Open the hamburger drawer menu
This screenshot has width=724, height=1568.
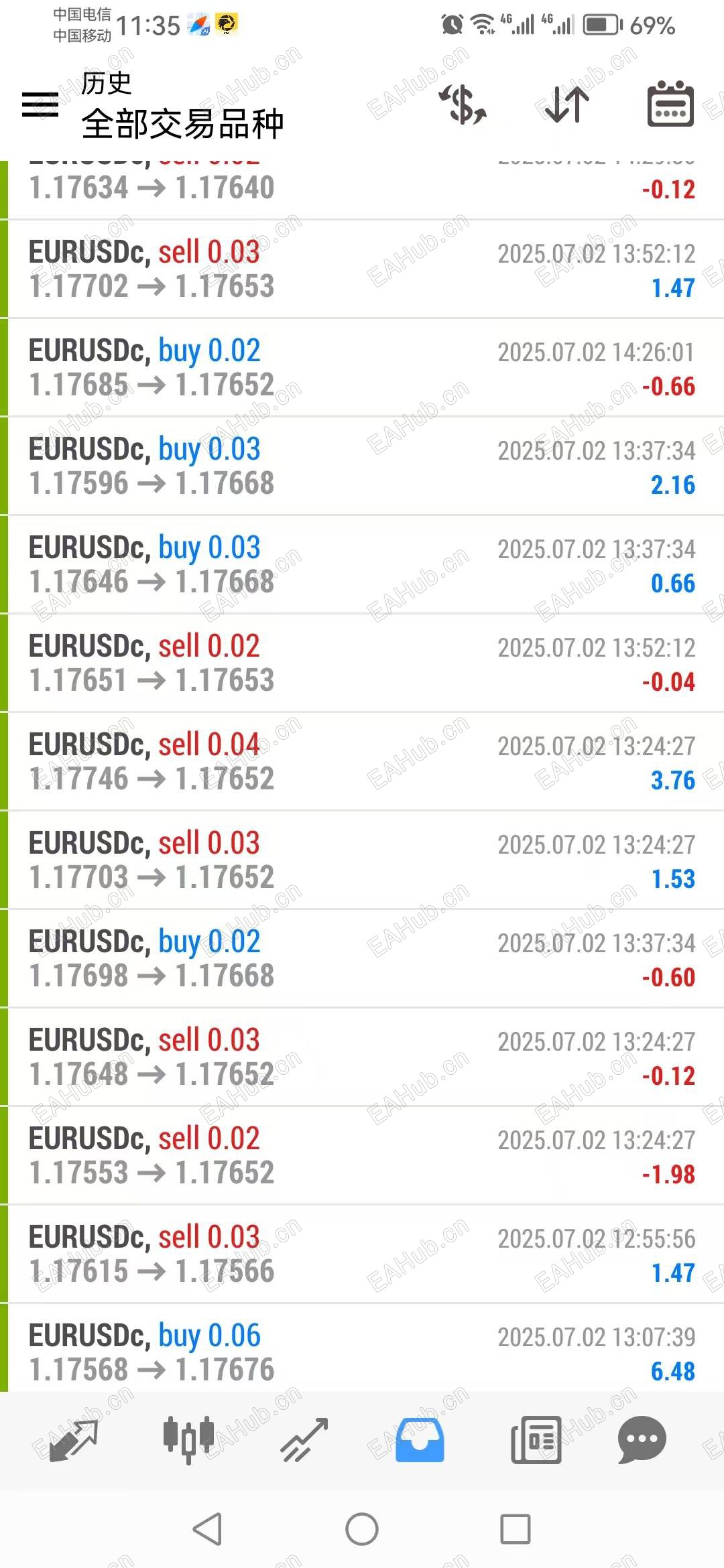coord(40,105)
